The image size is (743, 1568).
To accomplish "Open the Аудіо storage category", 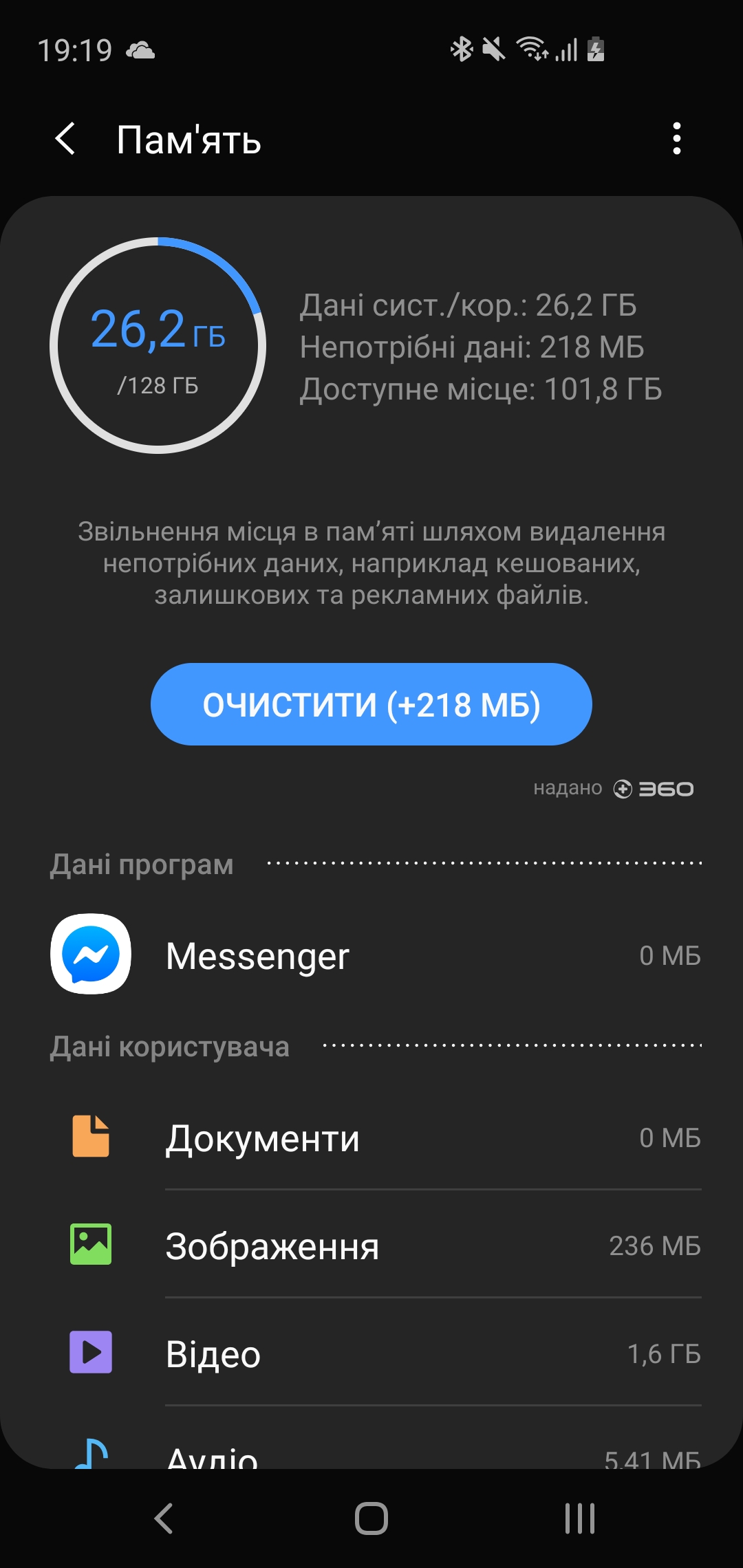I will coord(371,1452).
